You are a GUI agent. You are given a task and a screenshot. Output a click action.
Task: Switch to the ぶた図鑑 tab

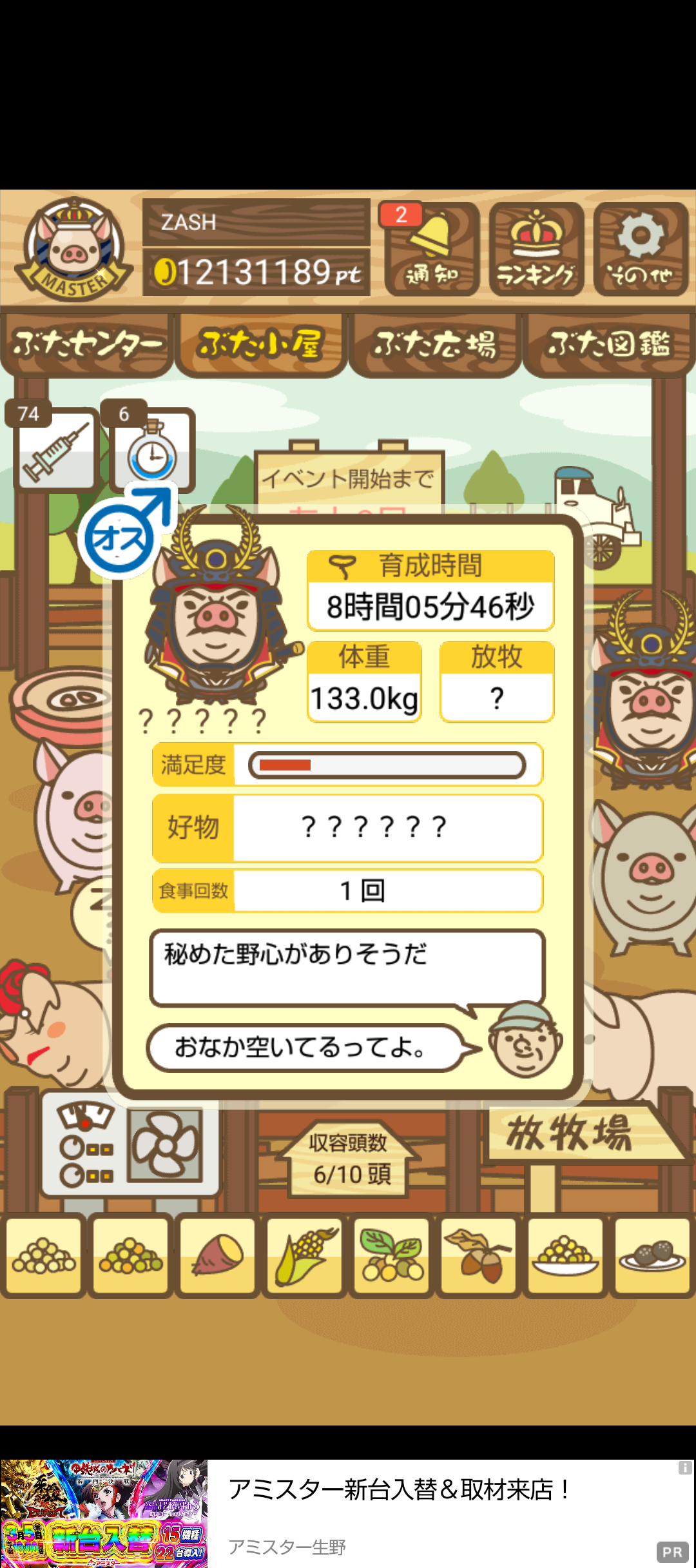tap(609, 345)
